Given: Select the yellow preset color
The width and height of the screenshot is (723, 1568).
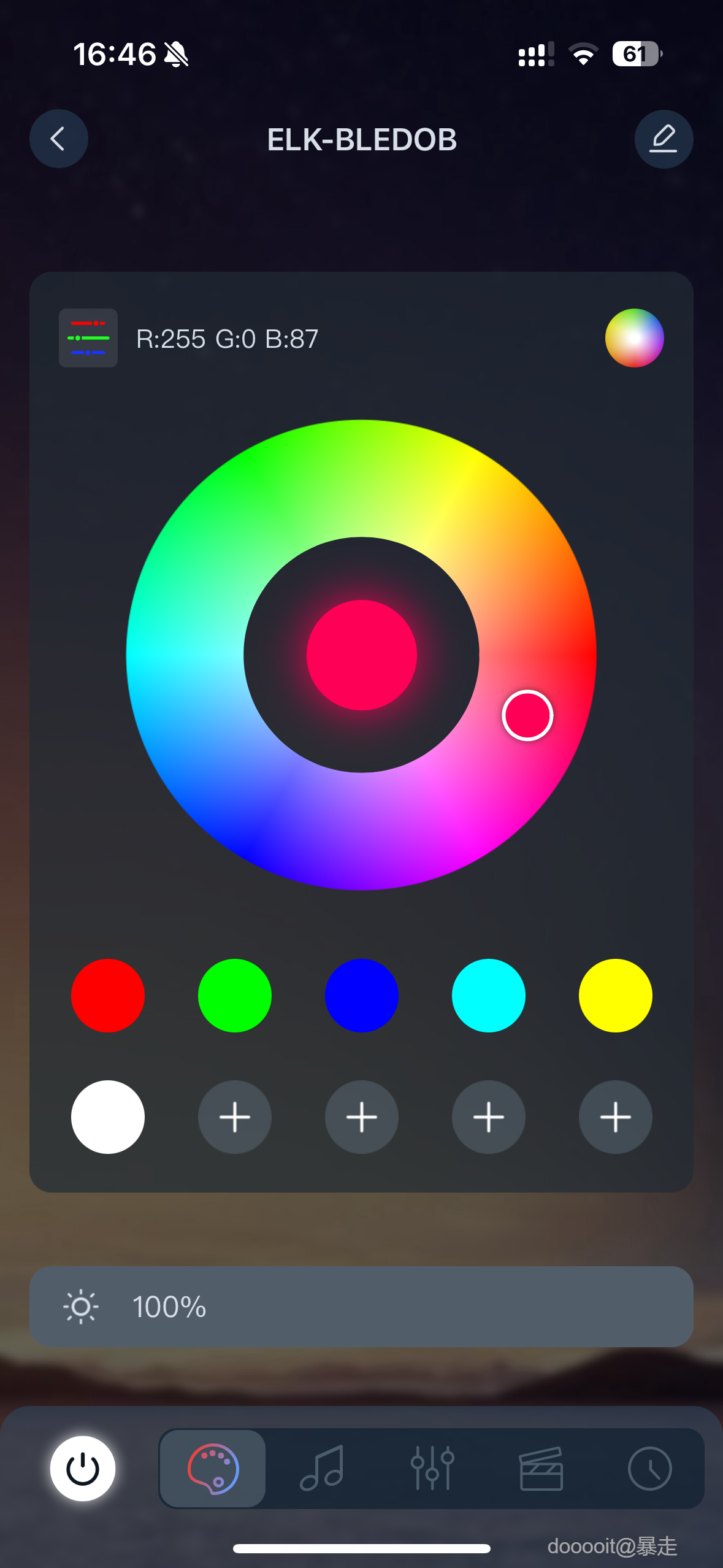Looking at the screenshot, I should coord(616,996).
